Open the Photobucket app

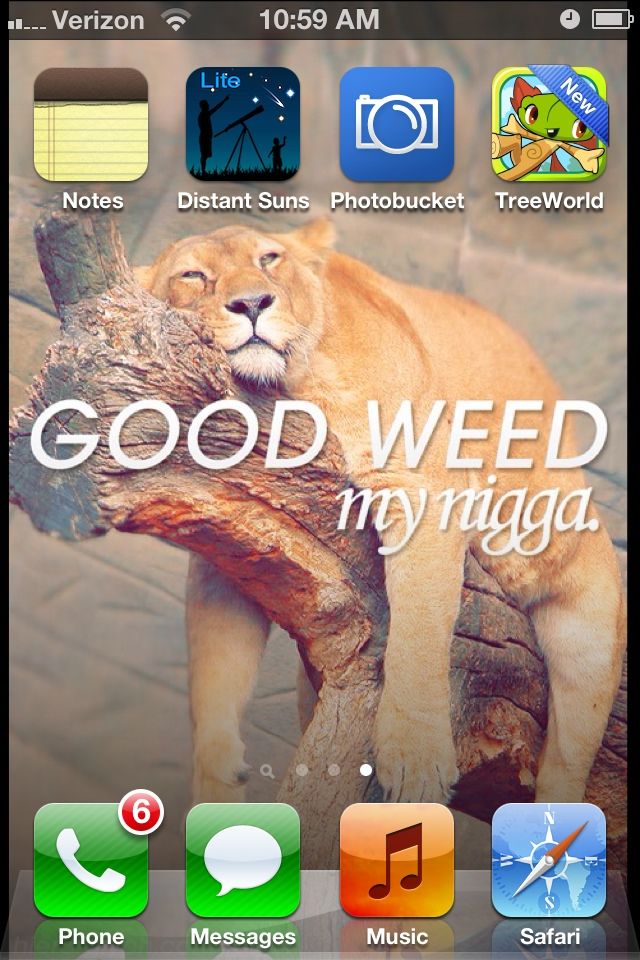point(397,125)
